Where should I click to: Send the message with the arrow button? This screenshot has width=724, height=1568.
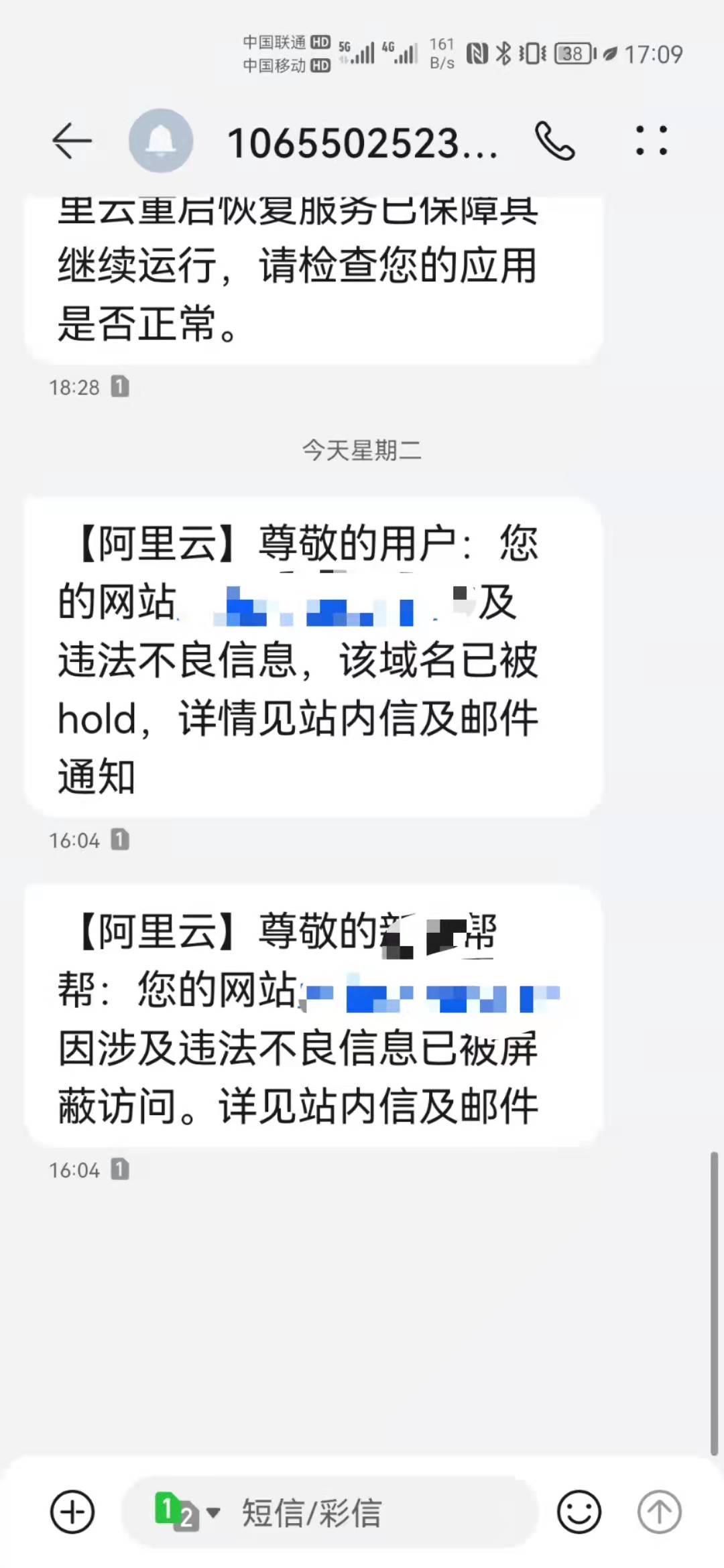point(659,1512)
